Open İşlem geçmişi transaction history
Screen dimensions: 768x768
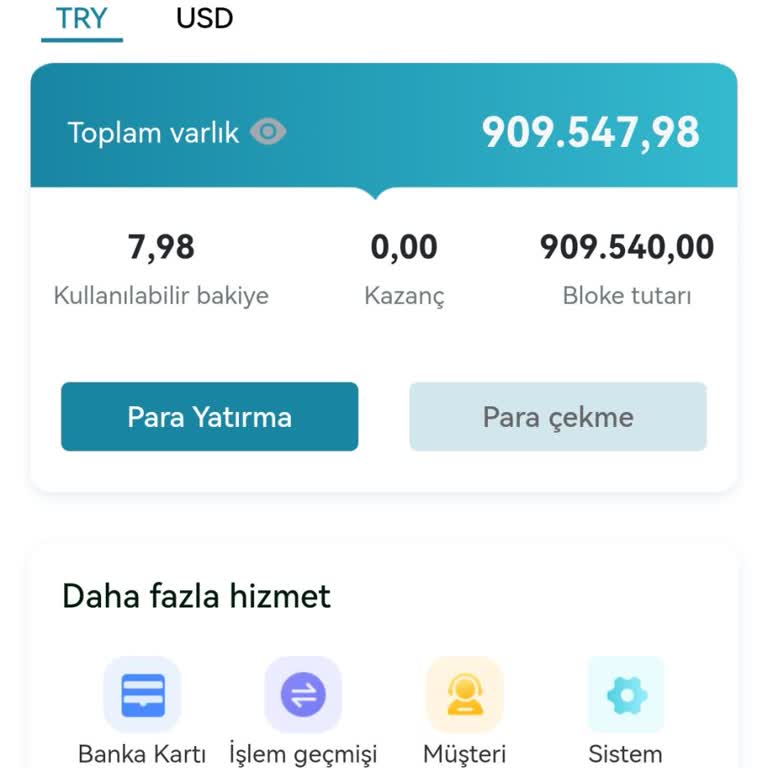(x=303, y=696)
